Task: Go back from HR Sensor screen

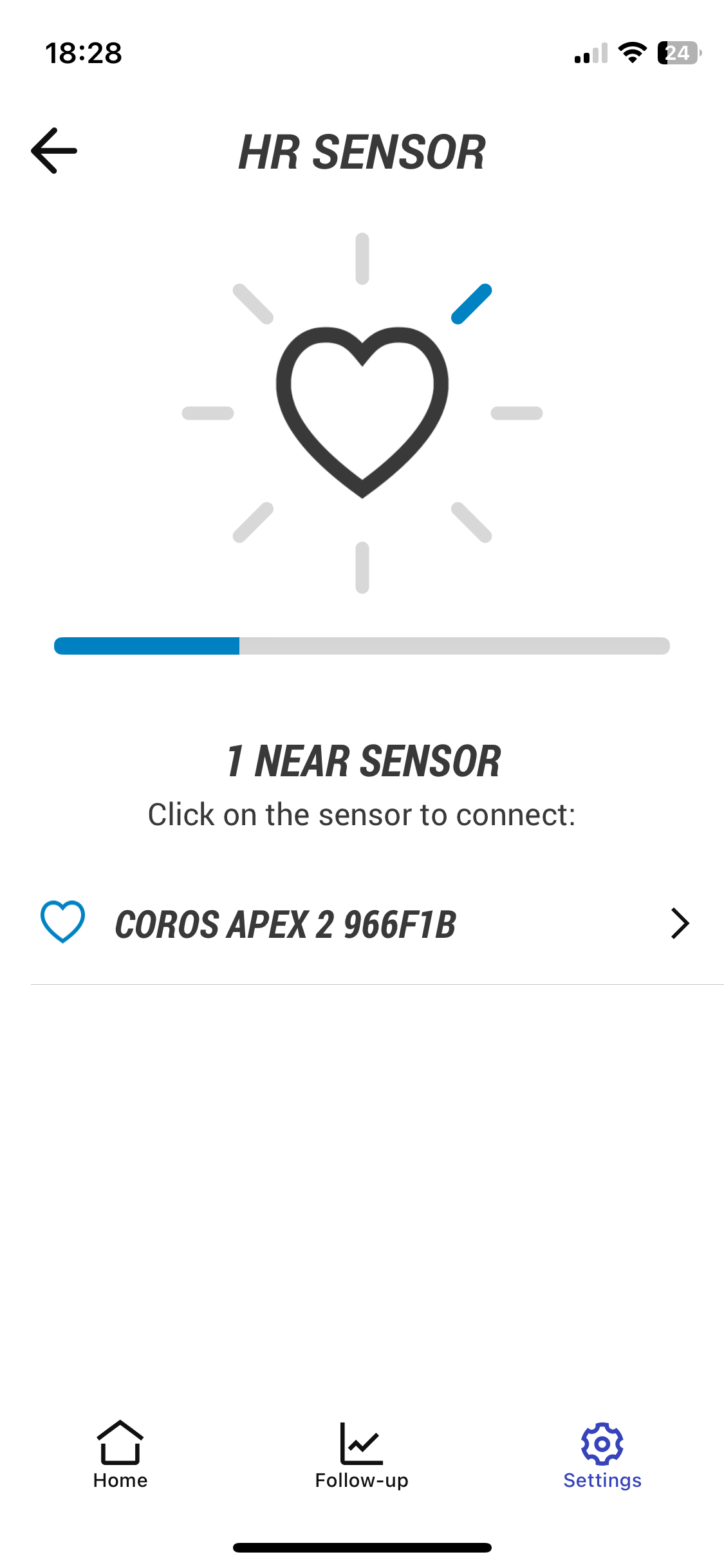Action: 54,151
